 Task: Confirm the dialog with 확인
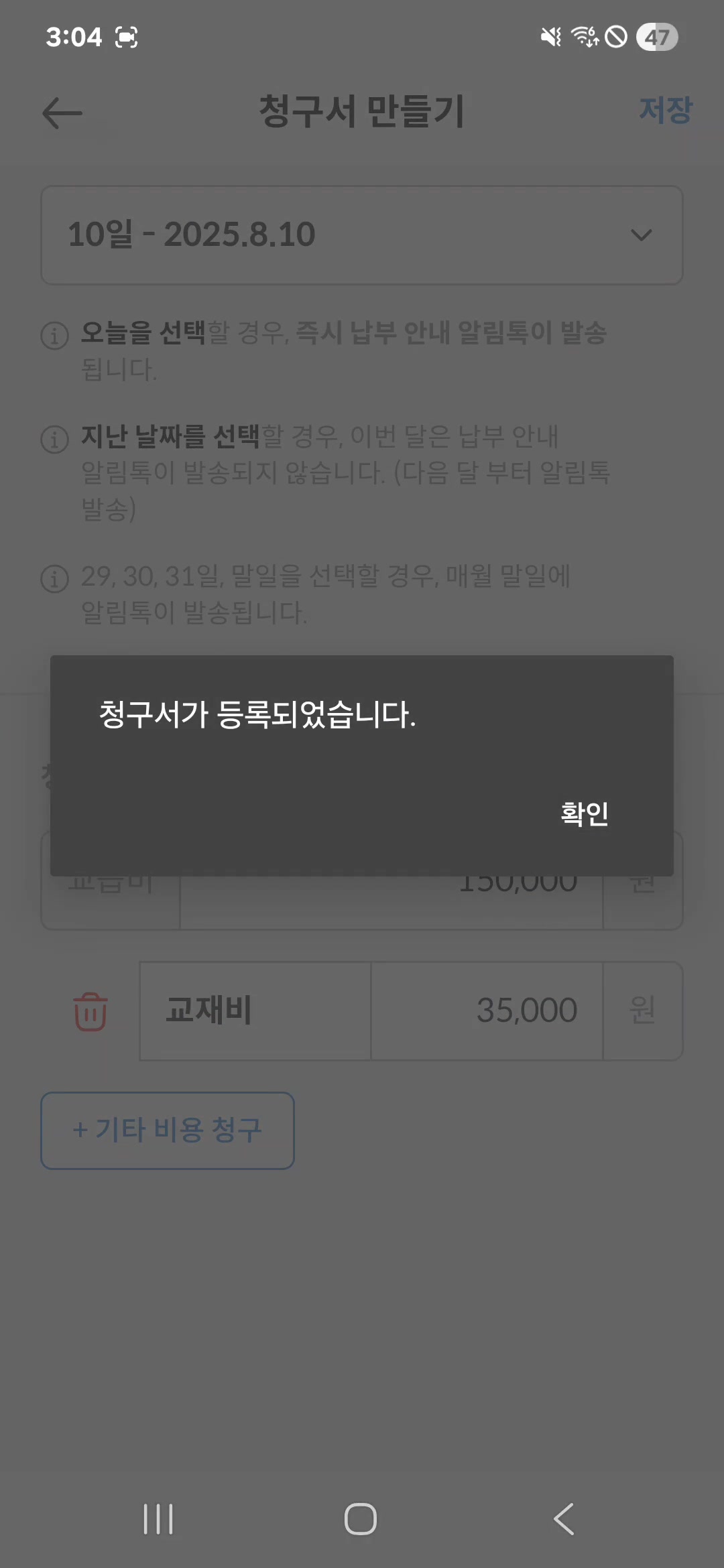[584, 813]
